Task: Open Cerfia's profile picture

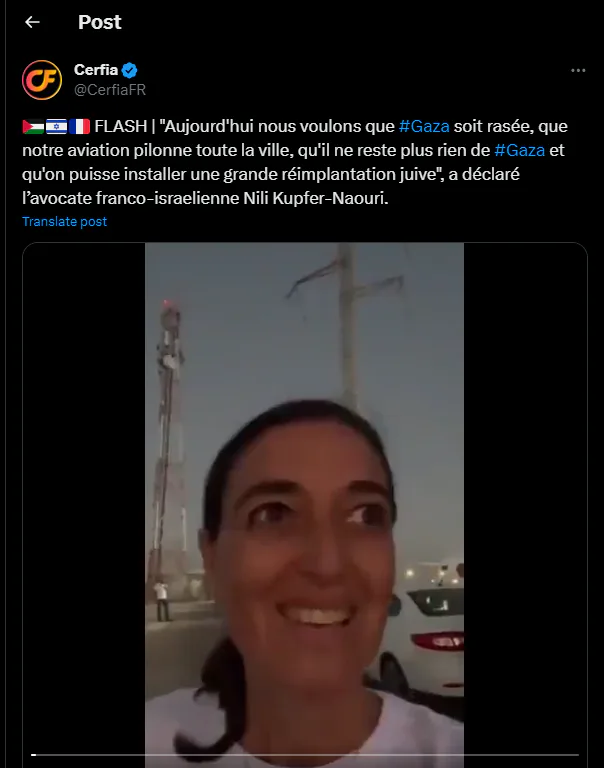Action: click(x=42, y=80)
